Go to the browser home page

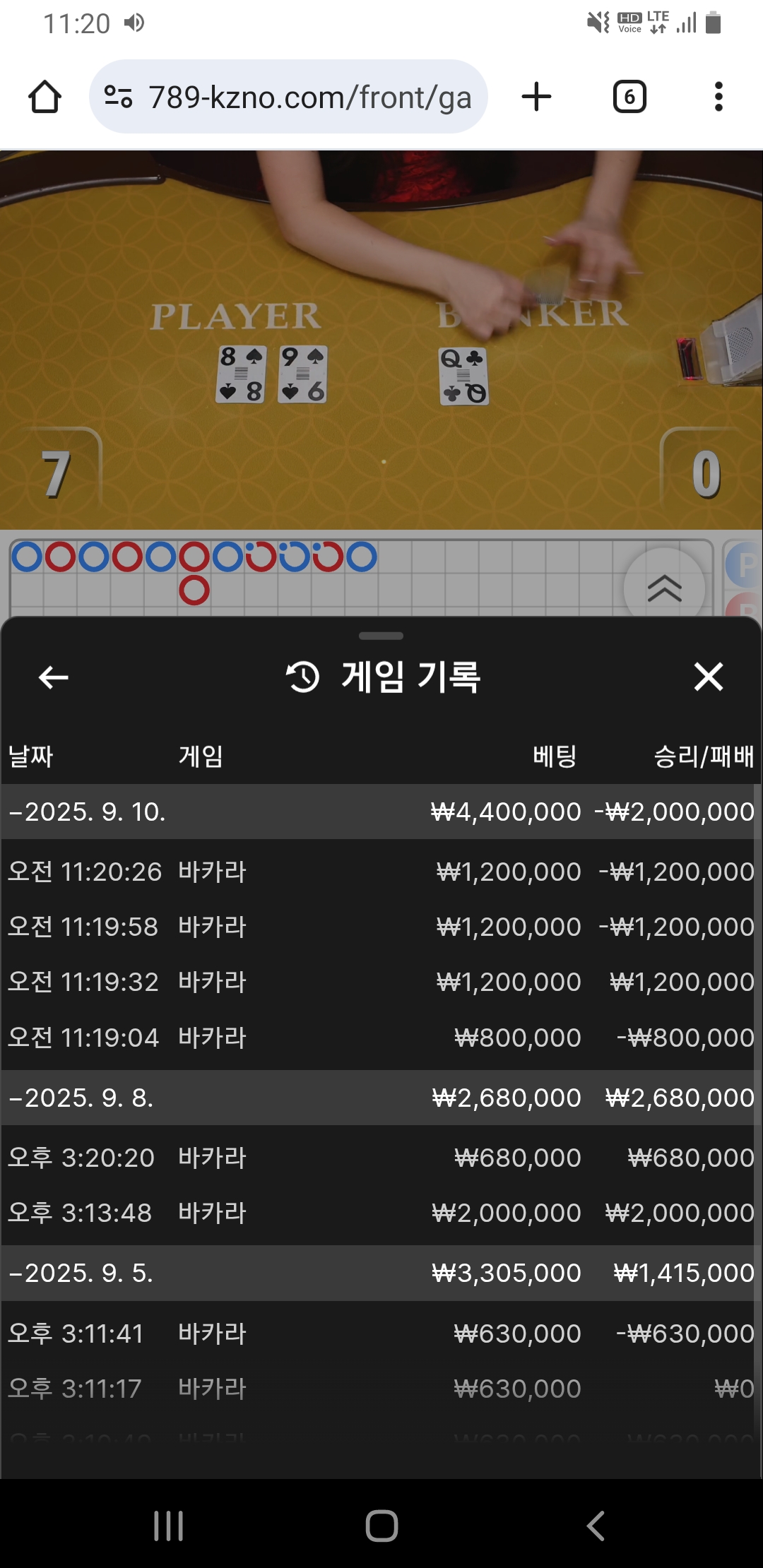point(45,97)
